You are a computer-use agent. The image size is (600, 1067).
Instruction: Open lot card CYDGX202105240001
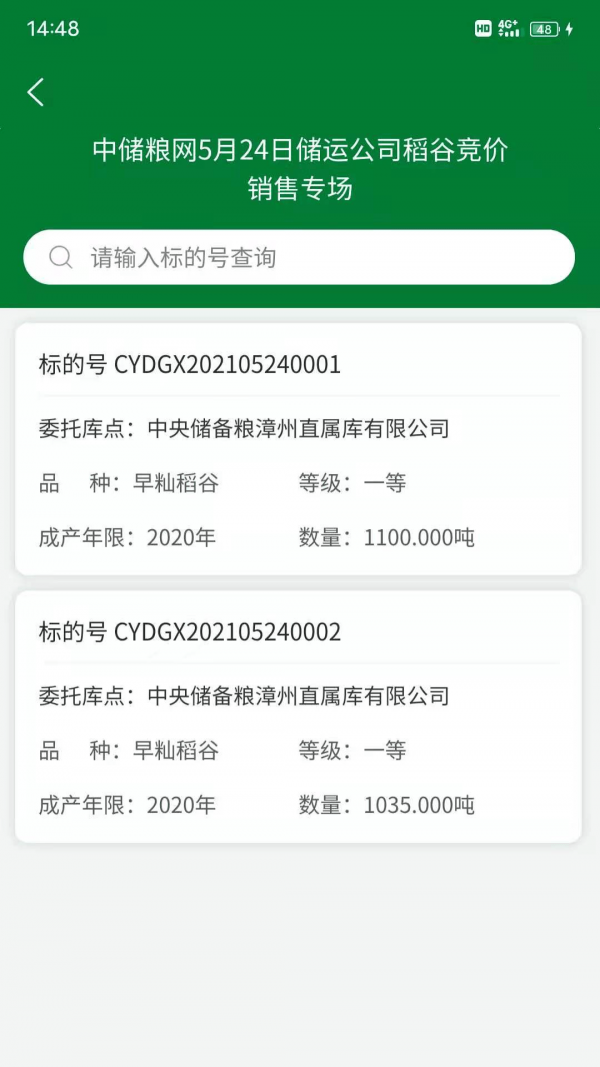(298, 449)
